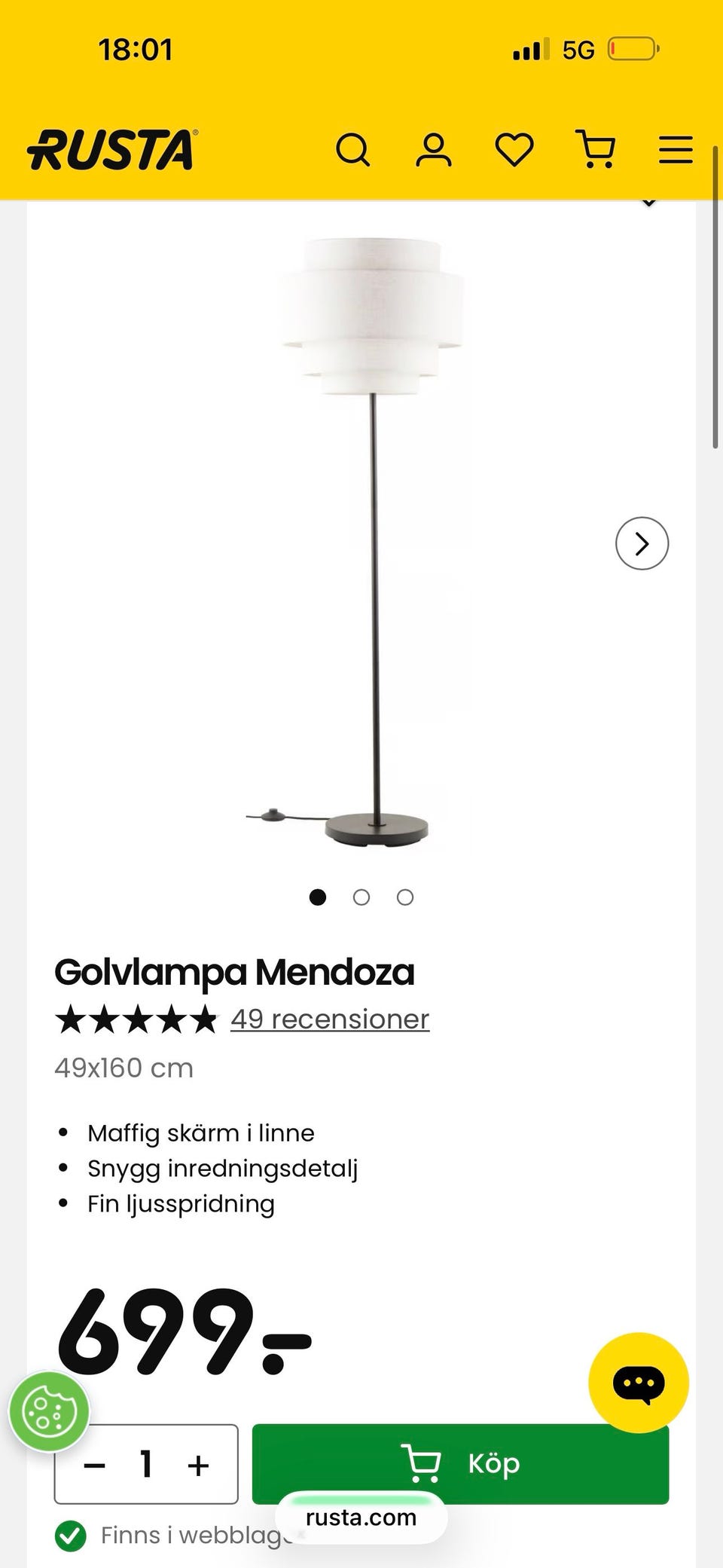Open the wishlist heart icon
The image size is (723, 1568).
click(x=514, y=149)
